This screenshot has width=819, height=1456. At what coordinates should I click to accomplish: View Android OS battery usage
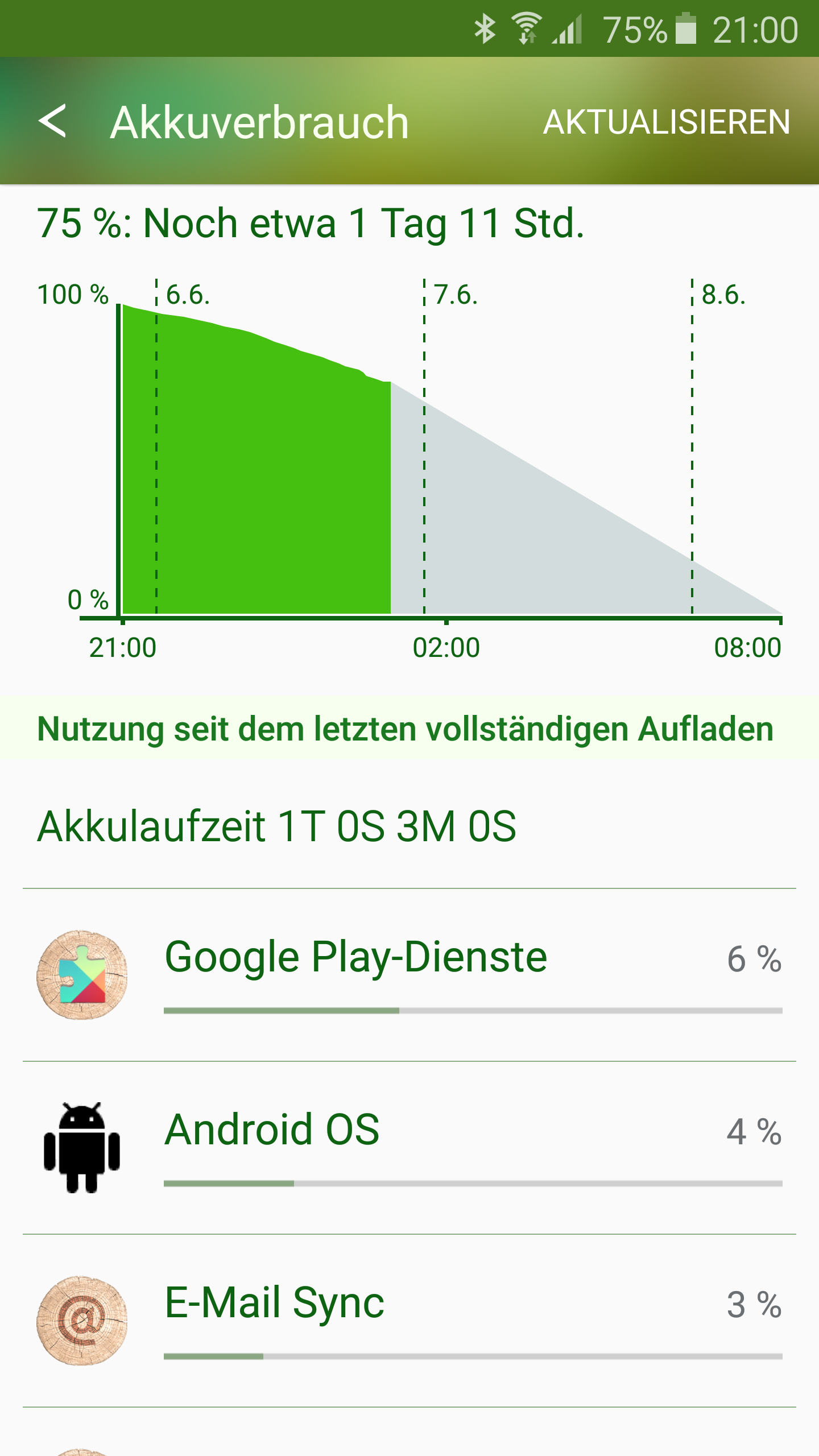409,1148
